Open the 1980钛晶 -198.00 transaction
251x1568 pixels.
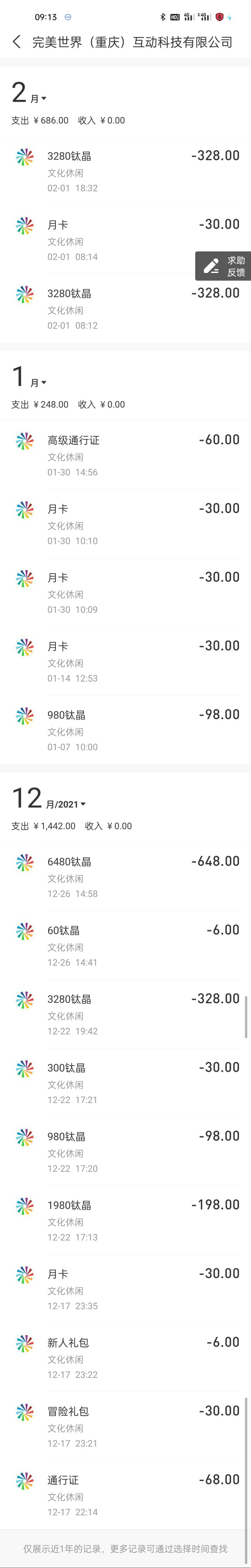click(x=125, y=1221)
